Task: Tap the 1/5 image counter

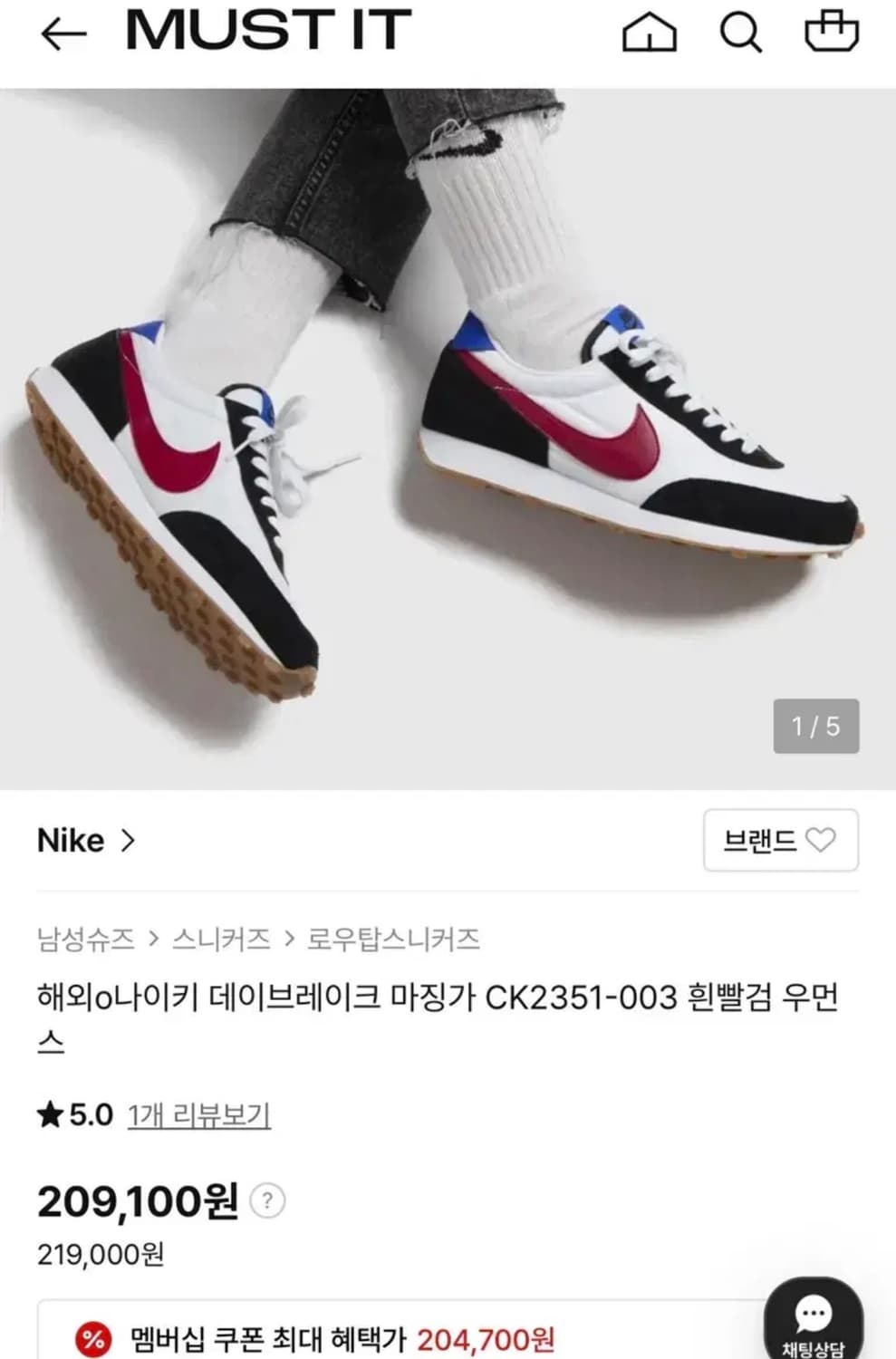Action: pyautogui.click(x=816, y=724)
